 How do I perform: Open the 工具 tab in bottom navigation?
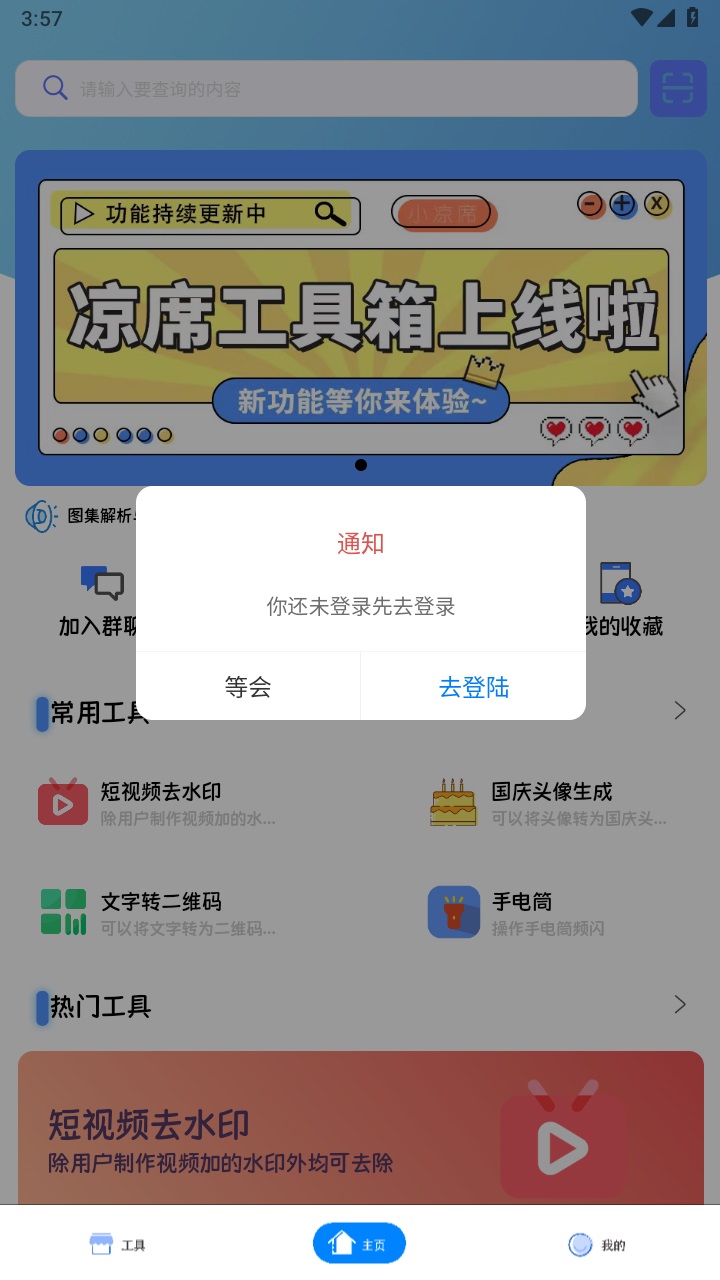click(117, 1245)
